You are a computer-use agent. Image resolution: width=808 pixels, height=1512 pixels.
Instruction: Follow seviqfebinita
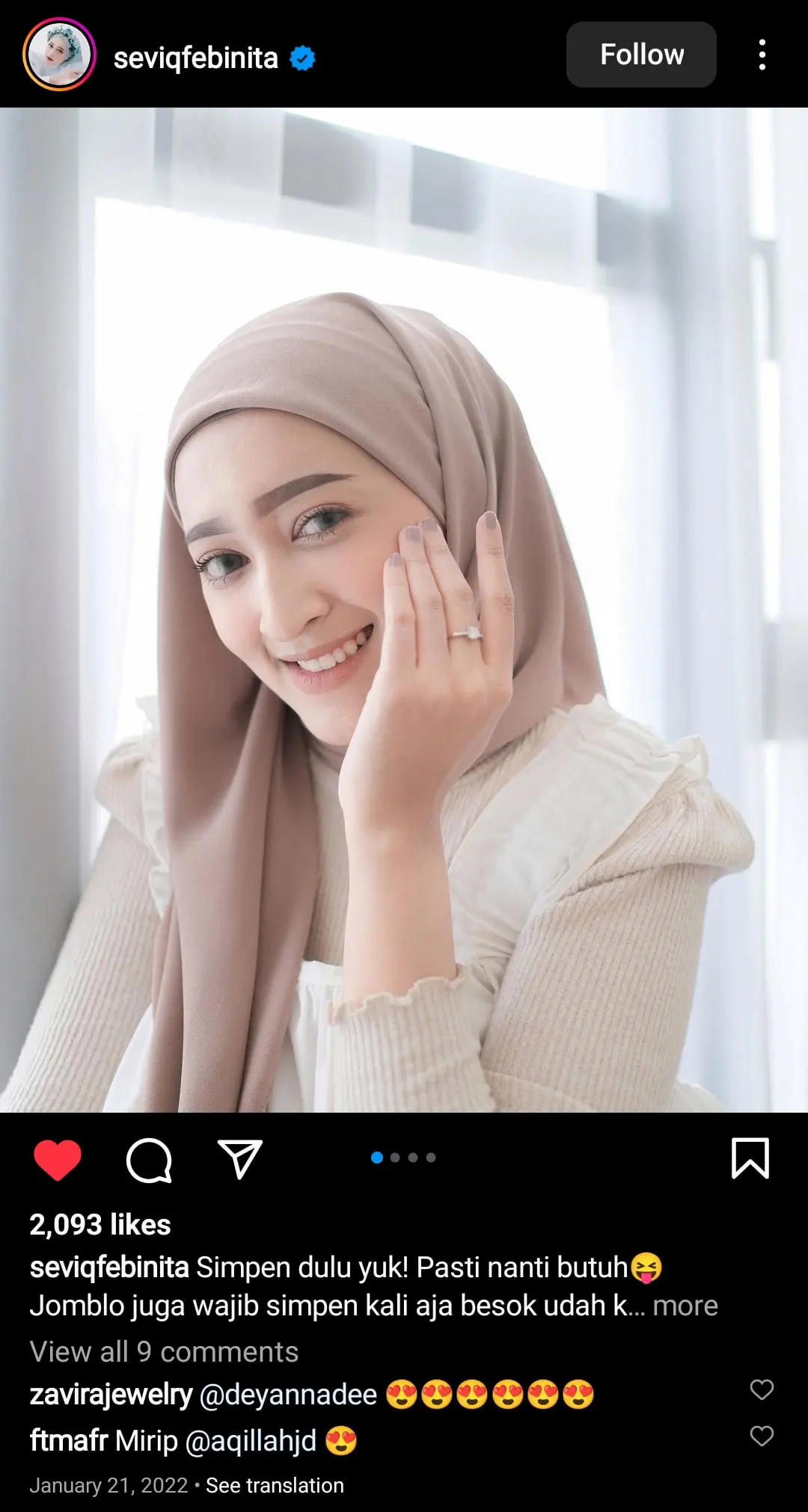641,55
